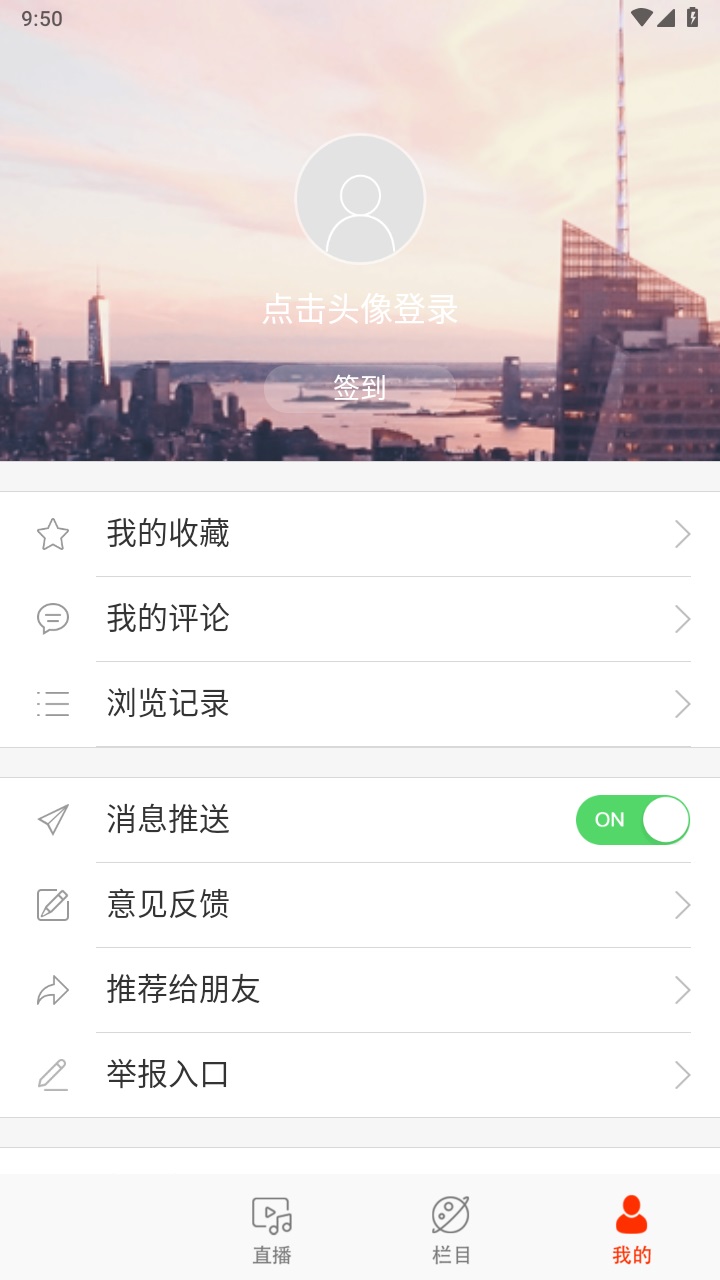Open 意见反馈 via its chevron arrow
Viewport: 720px width, 1280px height.
coord(682,905)
